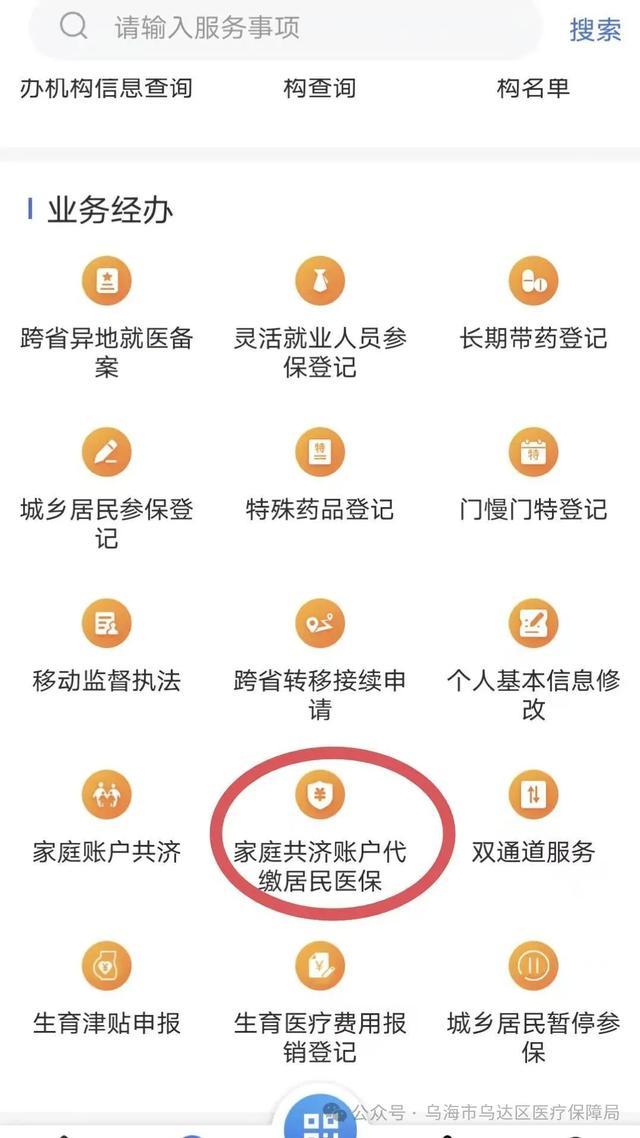This screenshot has height=1138, width=640.
Task: Select 生育医疗费用报销登记
Action: [320, 1003]
